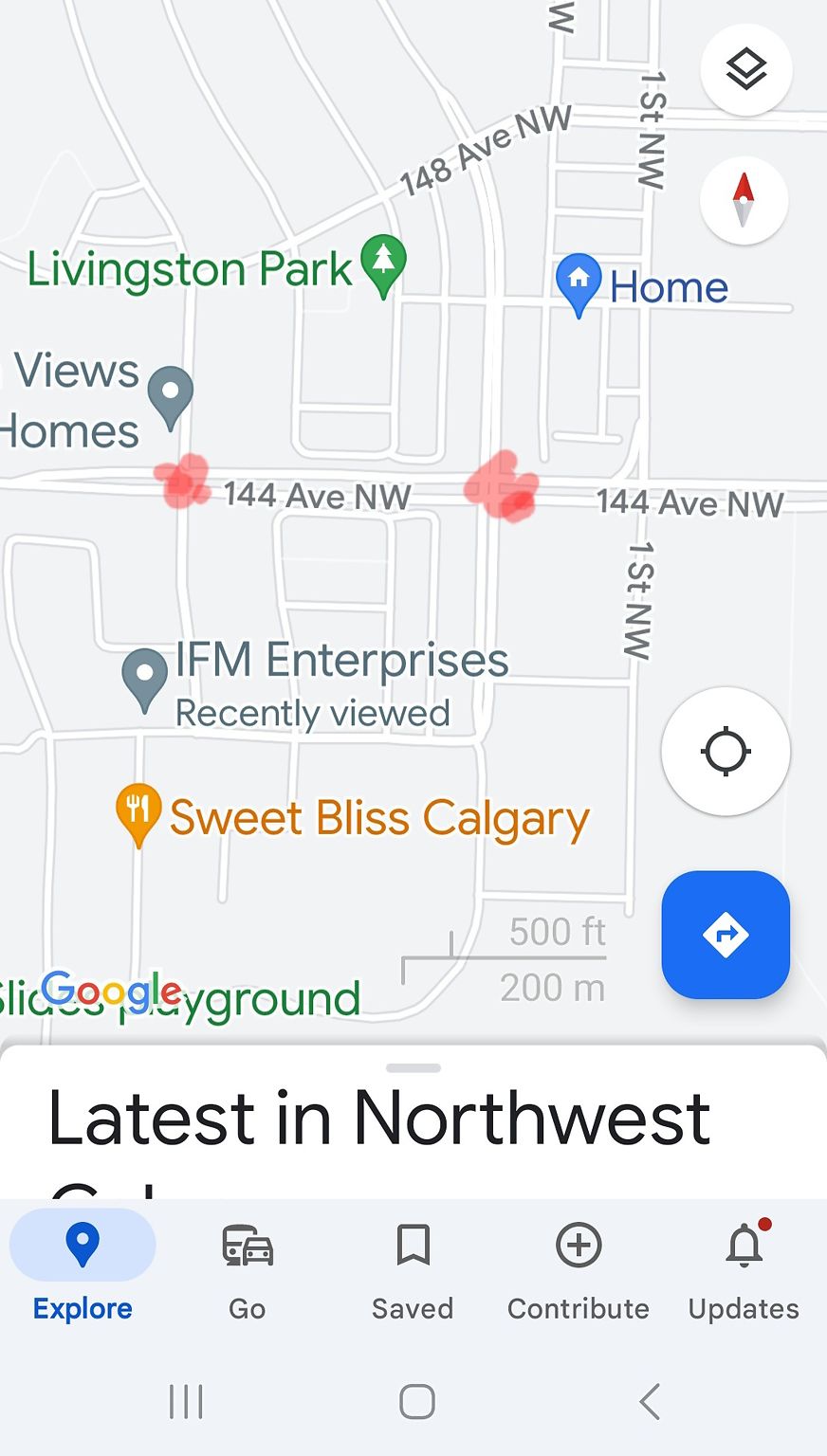
Task: Expand the Latest in Northwest sheet handle
Action: pyautogui.click(x=413, y=1068)
